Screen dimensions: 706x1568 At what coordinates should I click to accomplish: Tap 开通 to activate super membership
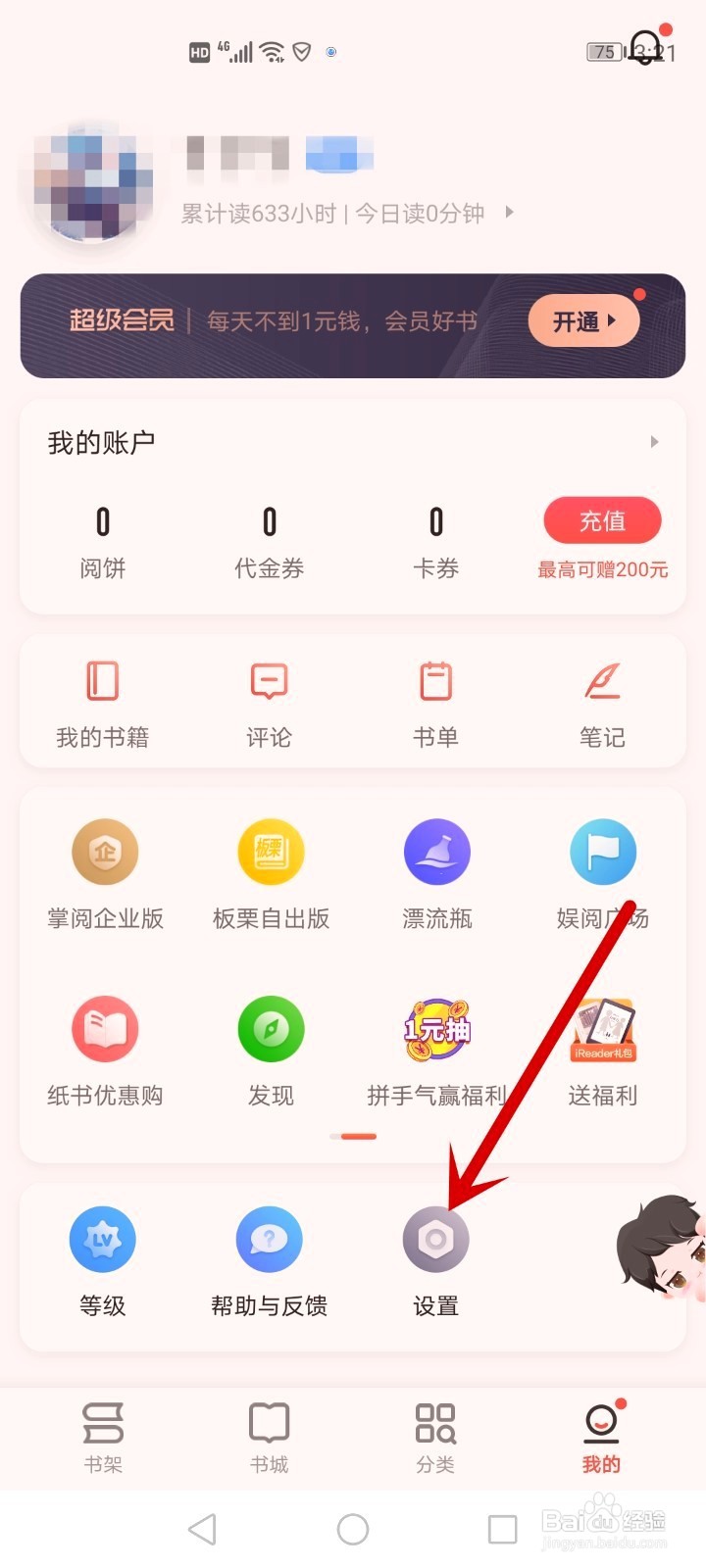pyautogui.click(x=582, y=320)
